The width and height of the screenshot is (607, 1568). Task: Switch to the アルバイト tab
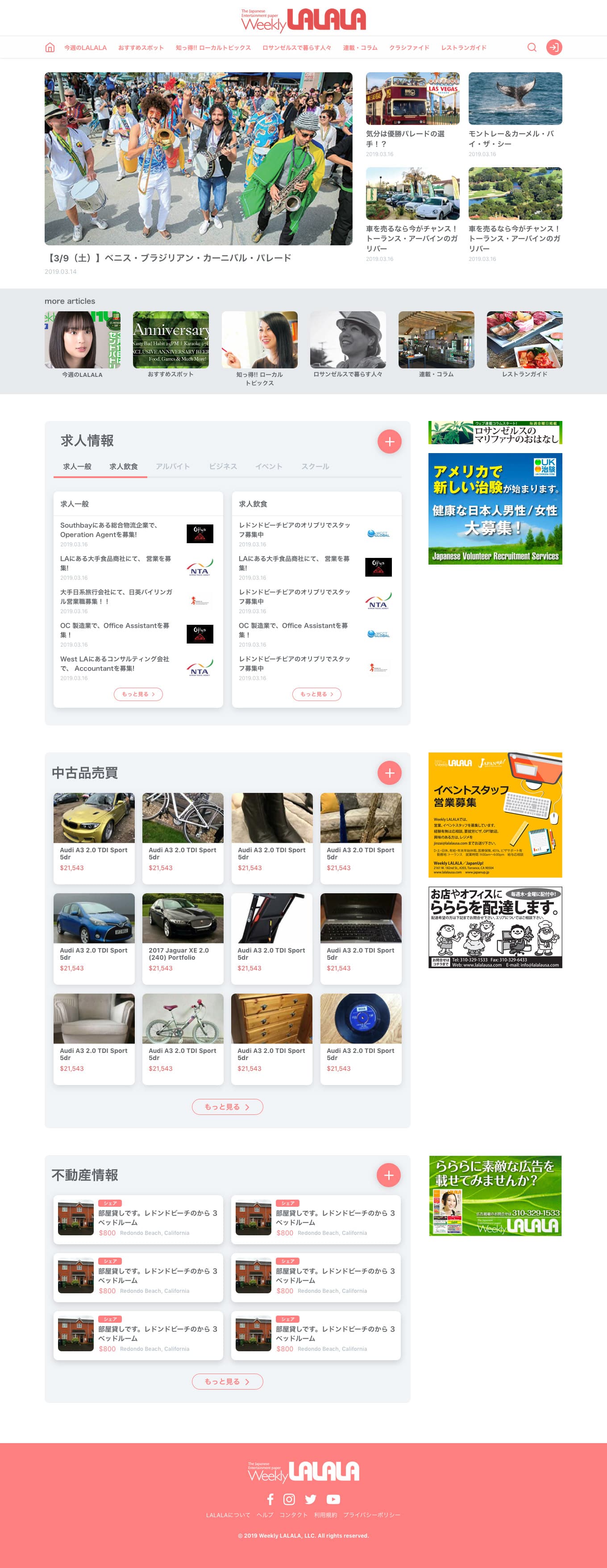click(172, 466)
